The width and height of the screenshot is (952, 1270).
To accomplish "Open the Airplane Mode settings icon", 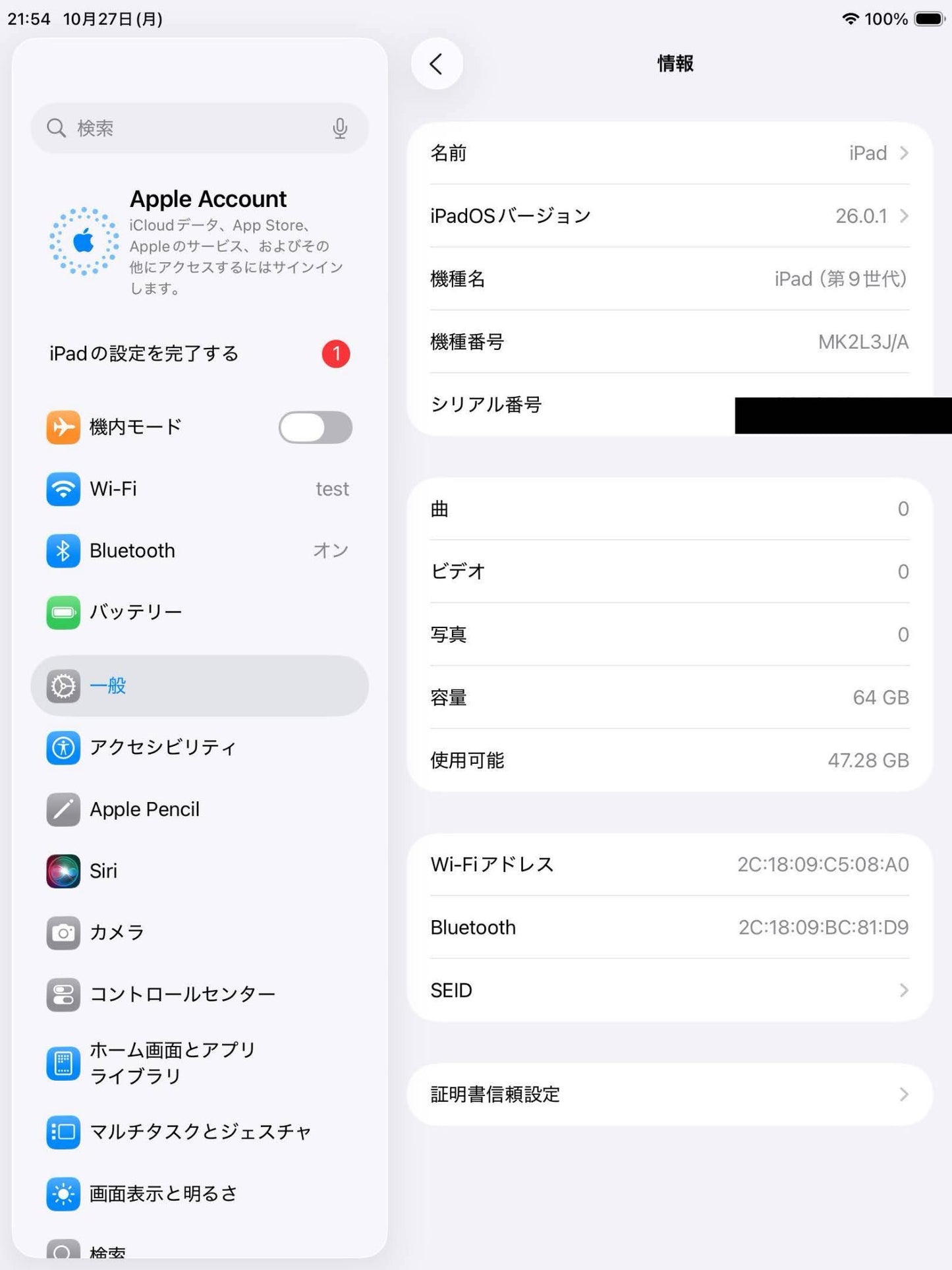I will pos(63,427).
